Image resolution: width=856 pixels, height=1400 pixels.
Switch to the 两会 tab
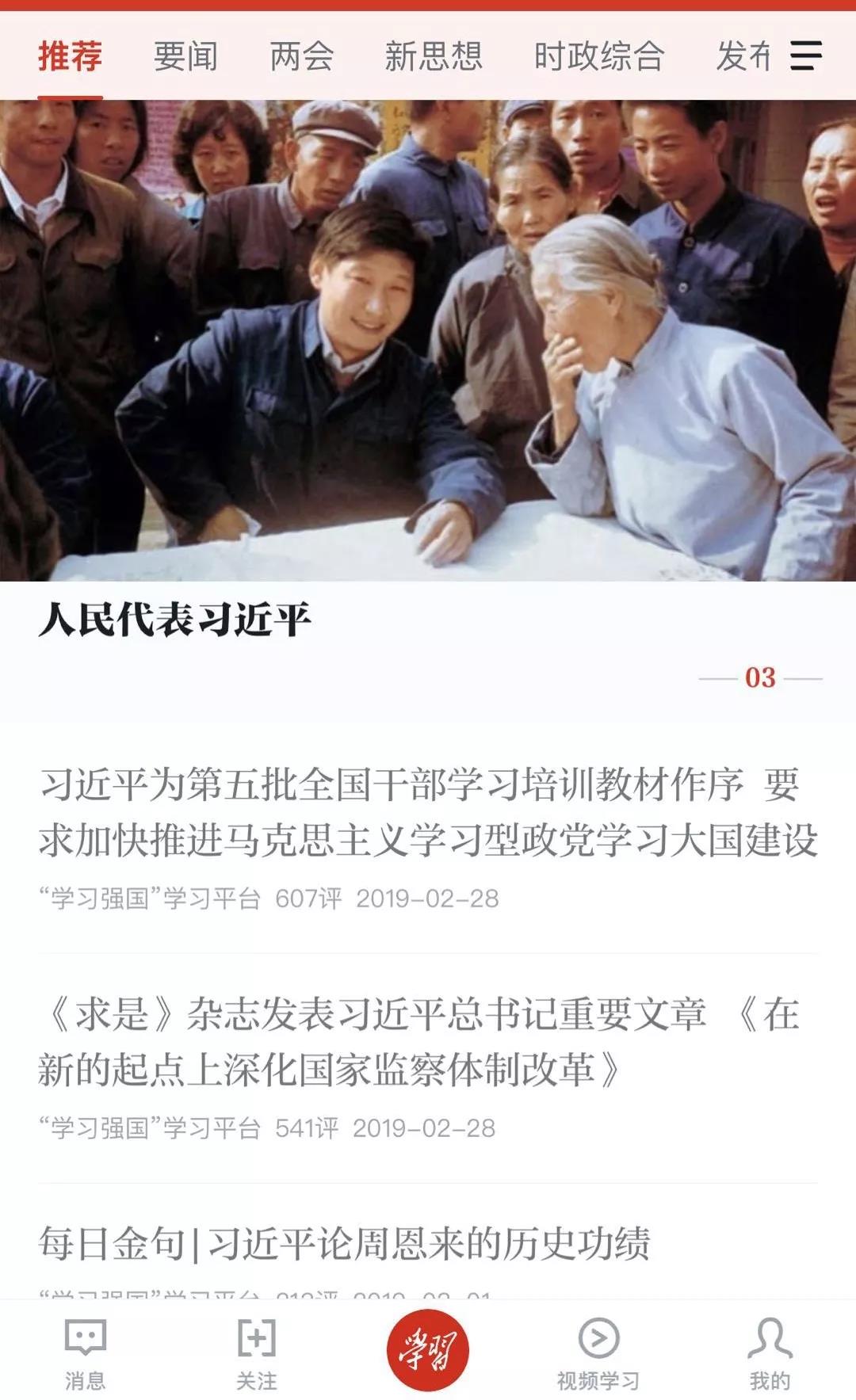pos(301,56)
